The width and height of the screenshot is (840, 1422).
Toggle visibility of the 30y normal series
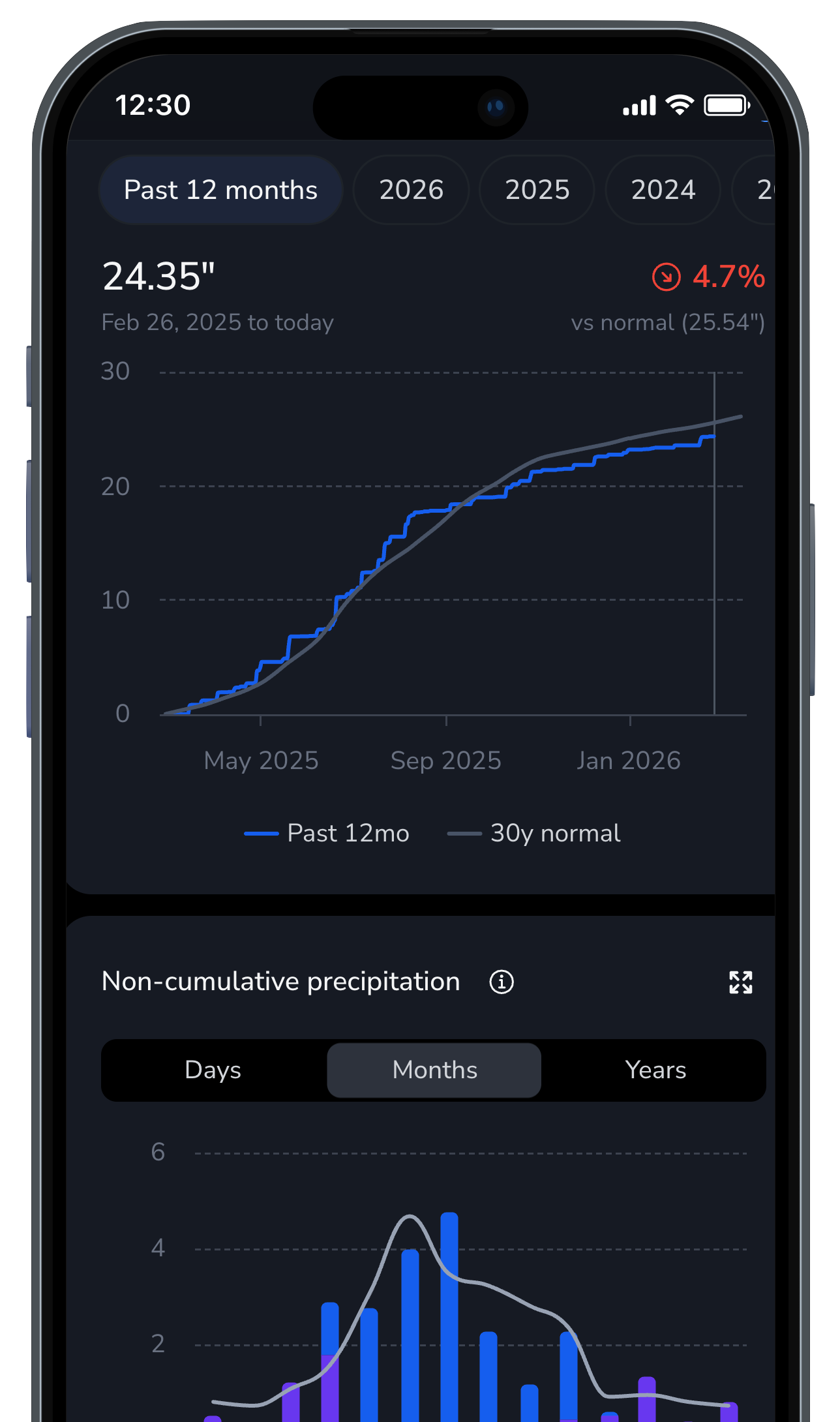click(554, 832)
